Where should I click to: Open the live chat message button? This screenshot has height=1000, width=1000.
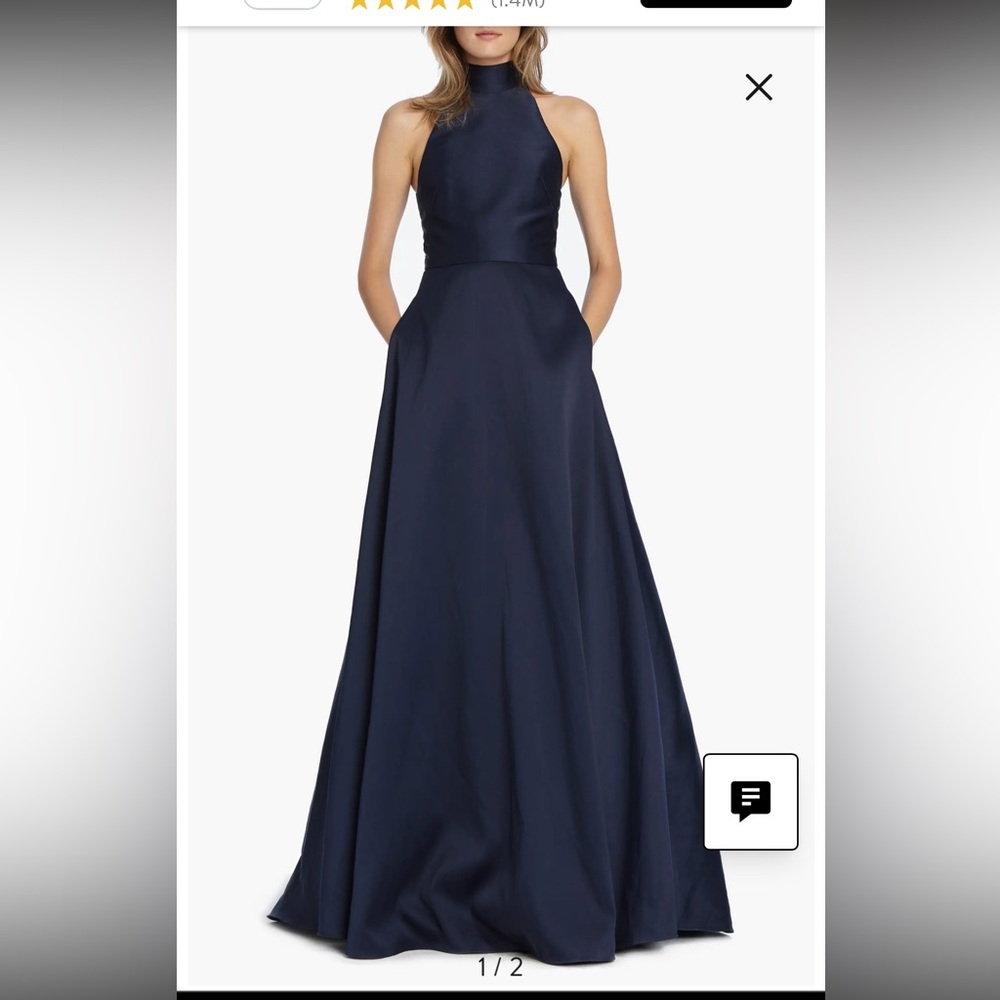[750, 801]
